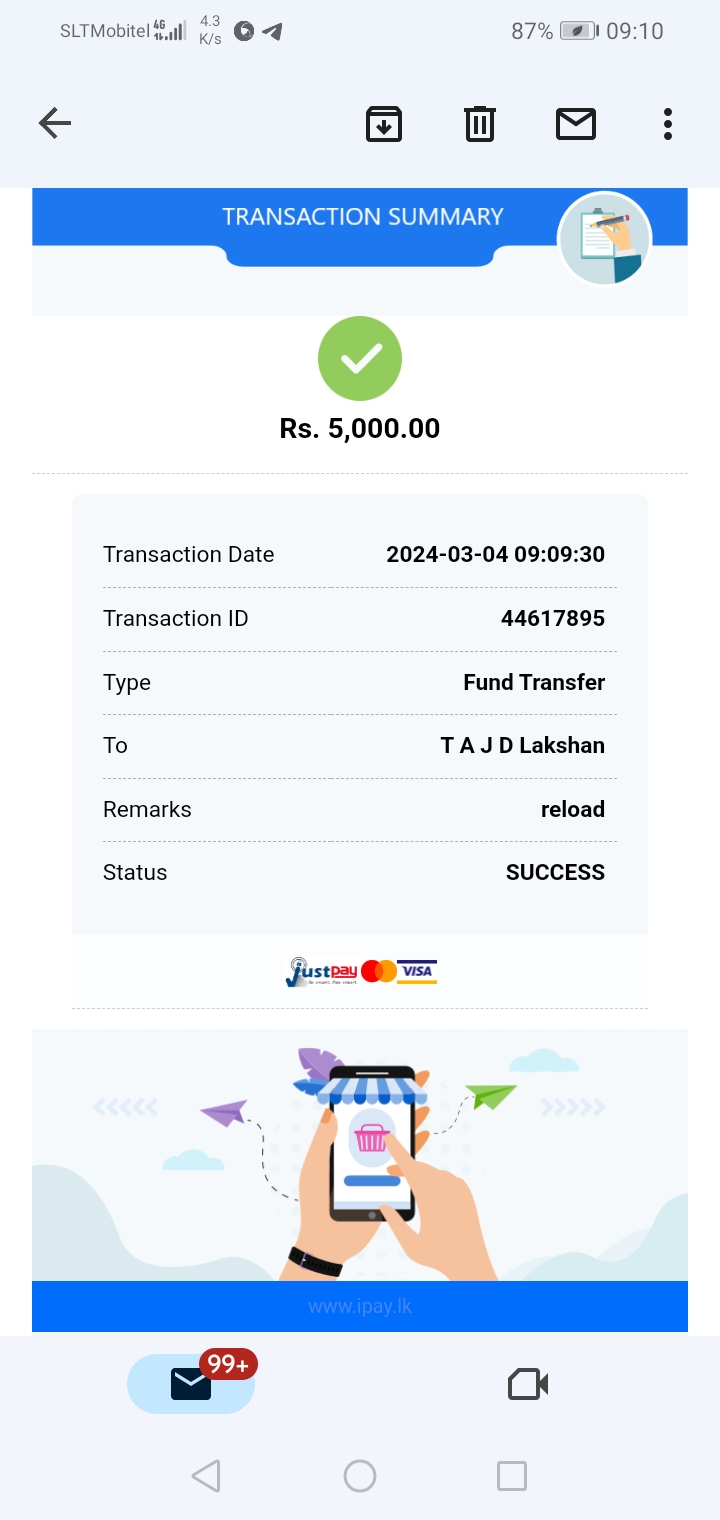
Task: Open the three-dot overflow menu
Action: click(x=667, y=124)
